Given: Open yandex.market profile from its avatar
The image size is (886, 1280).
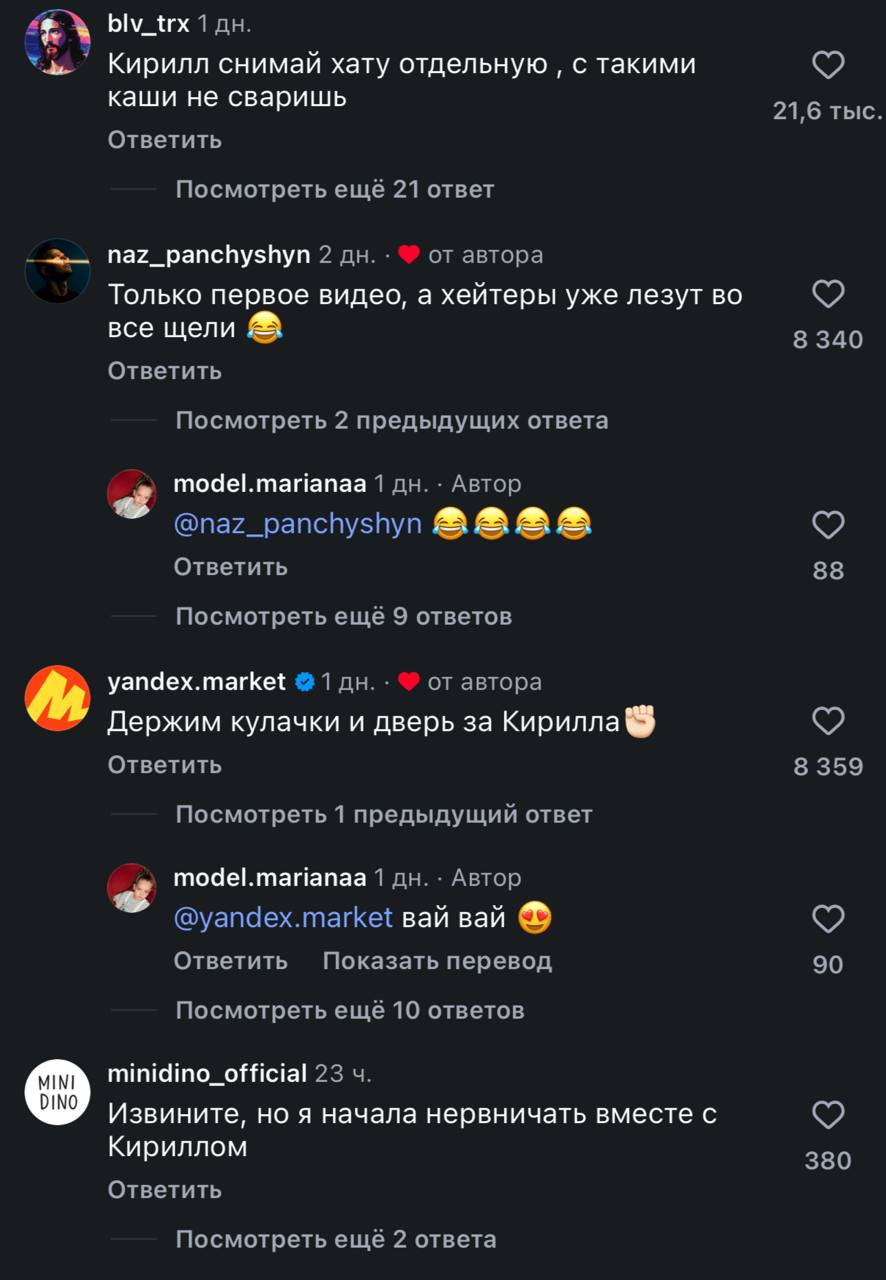Looking at the screenshot, I should tap(57, 698).
